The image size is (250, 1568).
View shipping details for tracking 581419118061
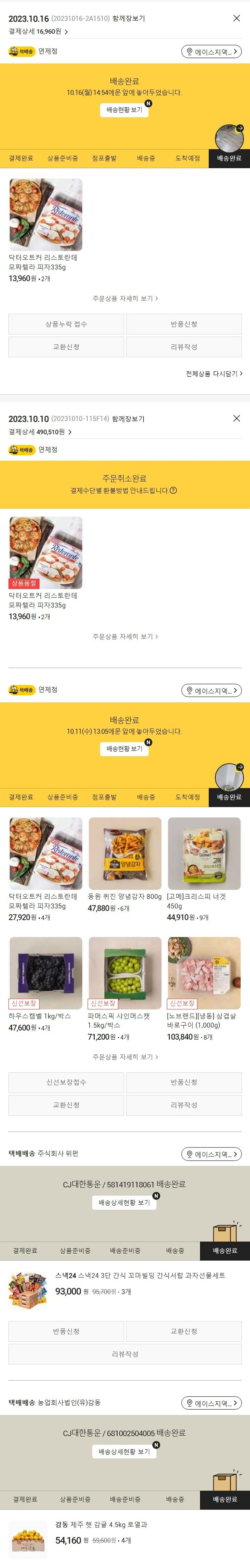(x=124, y=1203)
